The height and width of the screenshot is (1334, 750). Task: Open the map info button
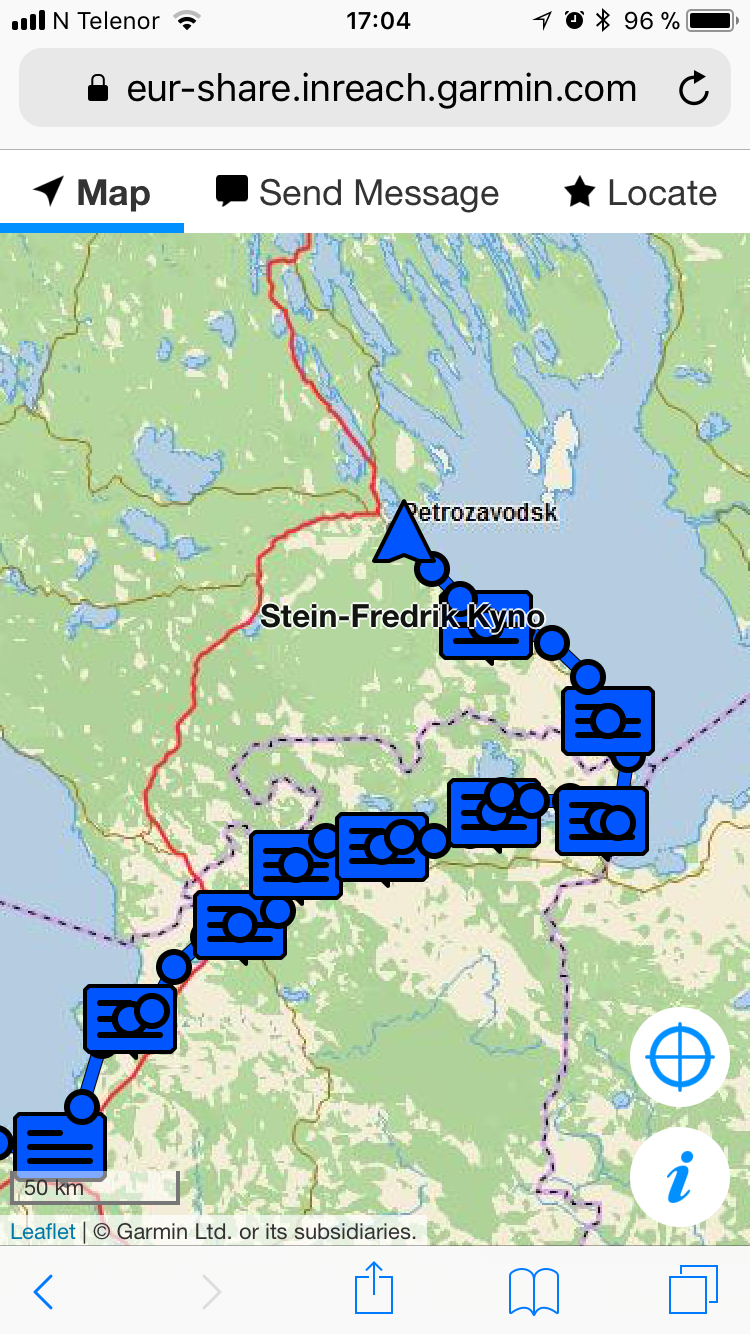pos(680,1177)
